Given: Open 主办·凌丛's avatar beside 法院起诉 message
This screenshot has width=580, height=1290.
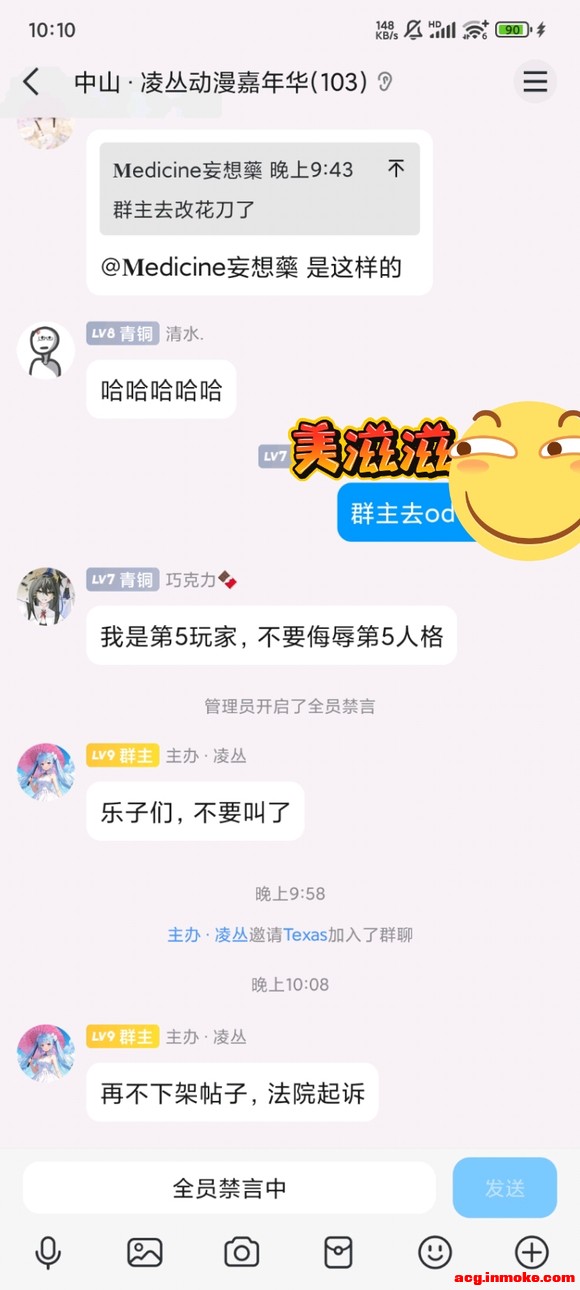Looking at the screenshot, I should (x=46, y=1053).
